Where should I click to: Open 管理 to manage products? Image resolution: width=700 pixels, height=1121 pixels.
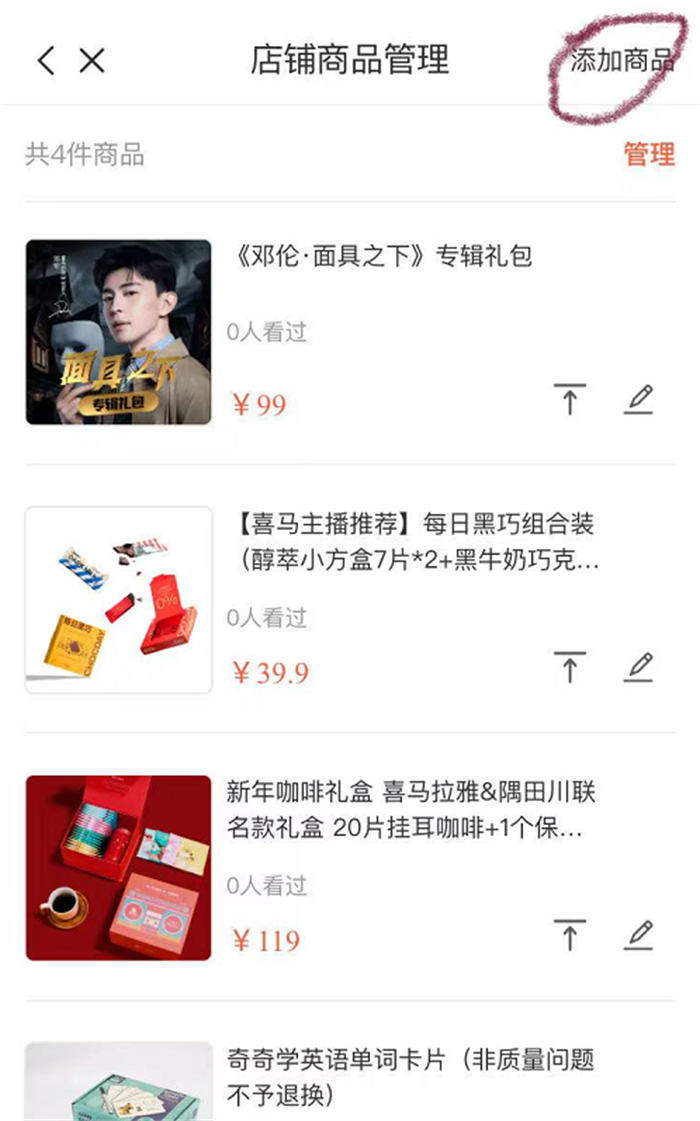click(x=649, y=154)
